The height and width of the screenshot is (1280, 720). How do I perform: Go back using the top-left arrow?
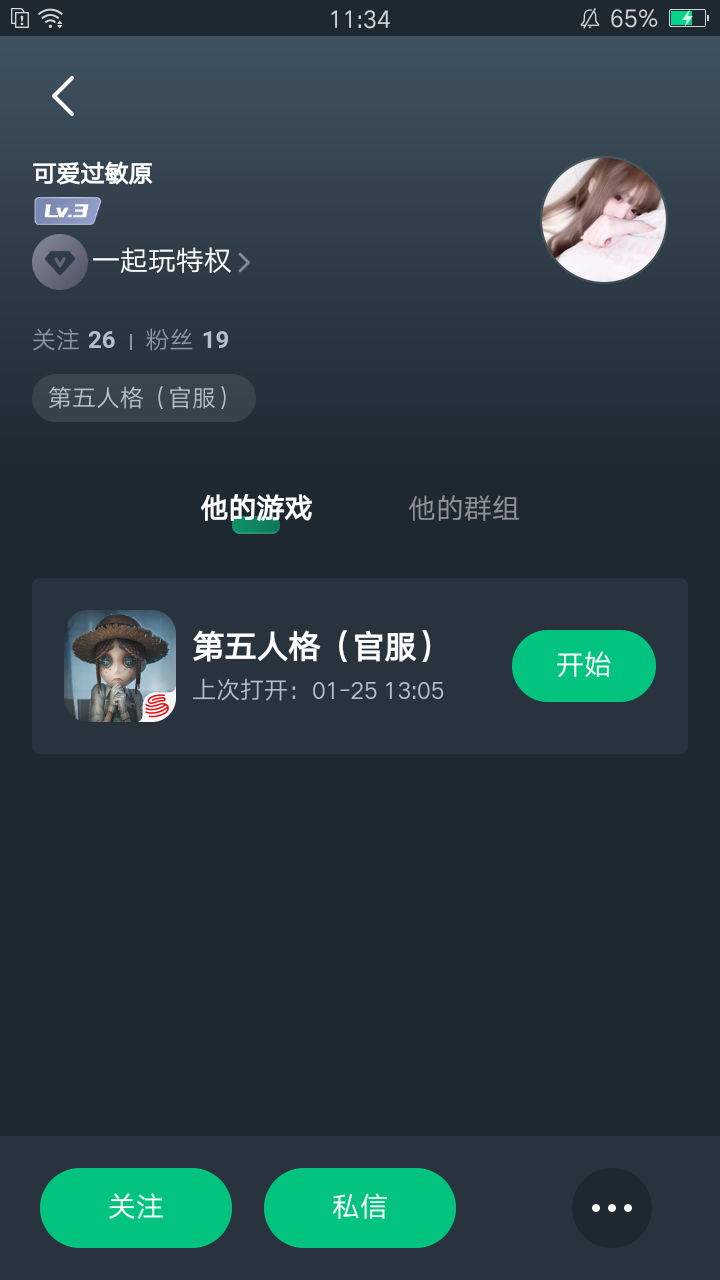64,96
